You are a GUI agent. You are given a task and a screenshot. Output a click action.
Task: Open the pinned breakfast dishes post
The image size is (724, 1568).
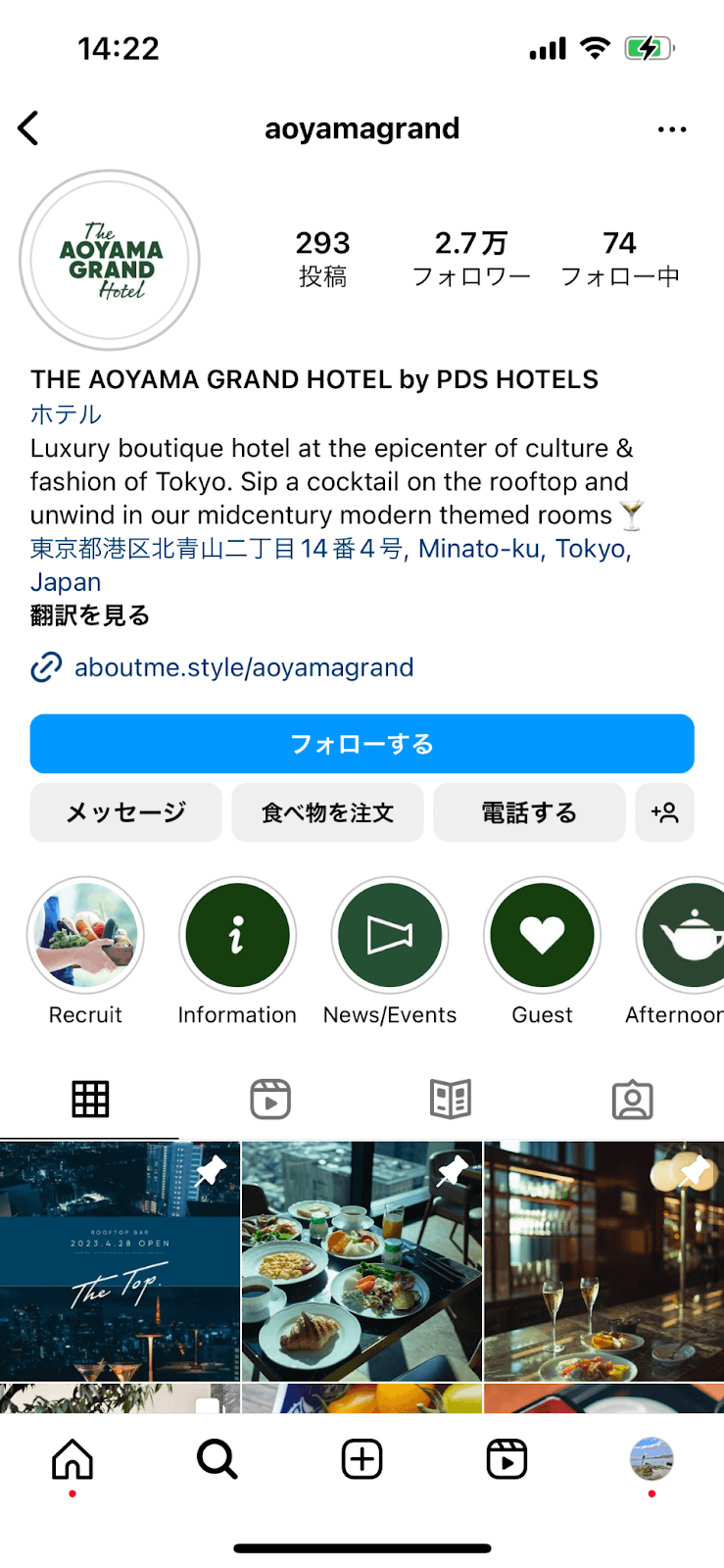362,1261
